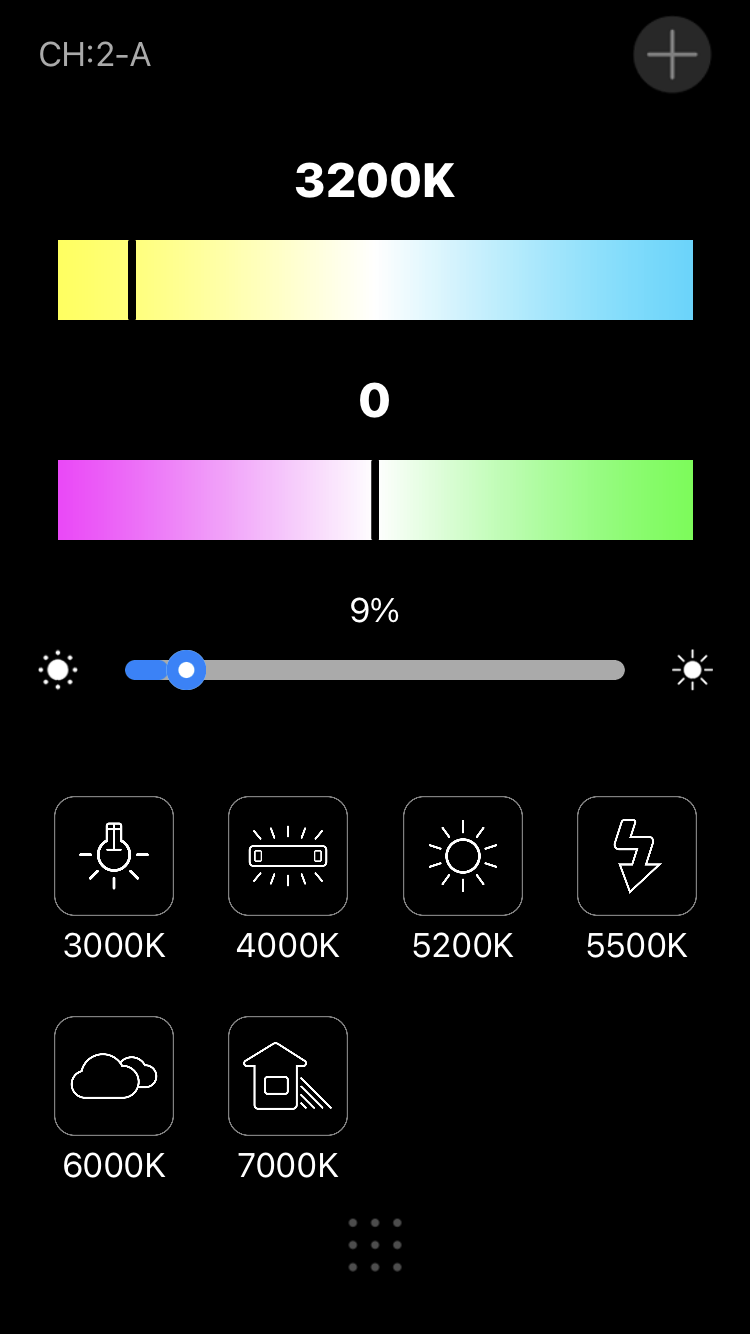
Task: Tap the plus icon to add a light
Action: 672,55
